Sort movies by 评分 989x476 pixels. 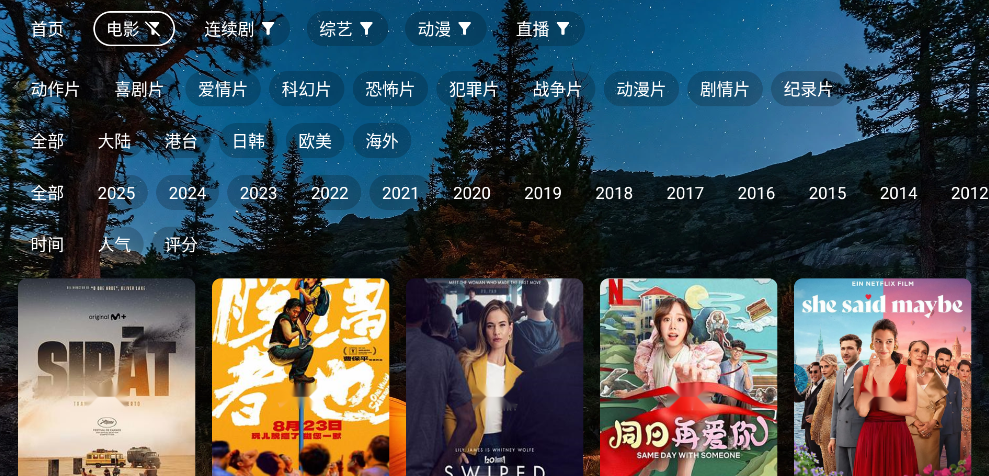coord(181,245)
